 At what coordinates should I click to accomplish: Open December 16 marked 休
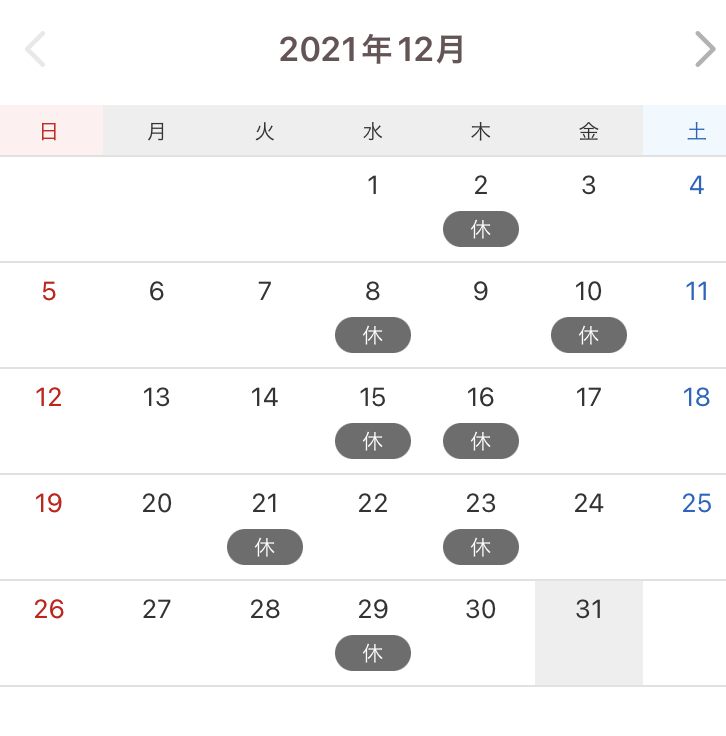(481, 419)
